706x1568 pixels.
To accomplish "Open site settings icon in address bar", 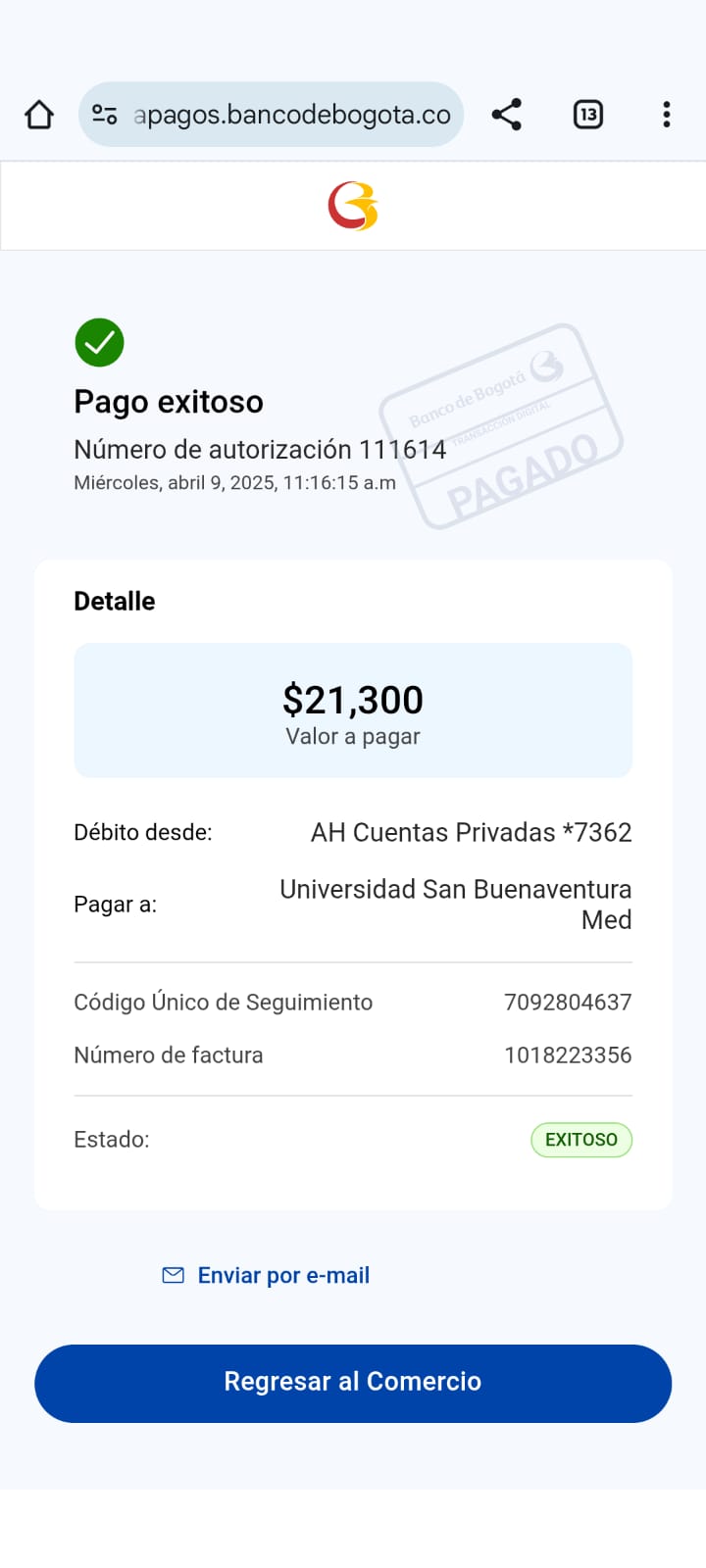I will pyautogui.click(x=105, y=115).
